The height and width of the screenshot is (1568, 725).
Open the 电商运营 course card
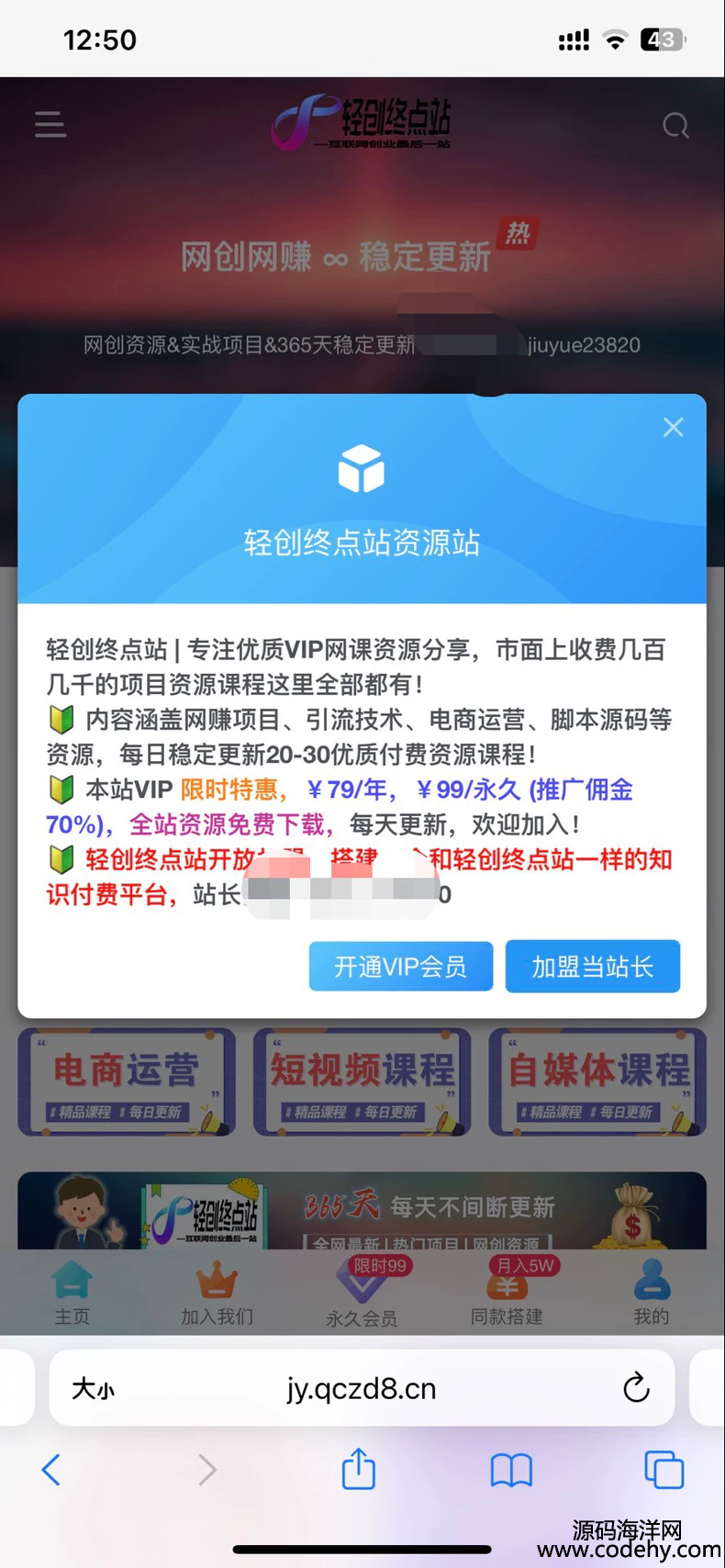click(x=127, y=1081)
